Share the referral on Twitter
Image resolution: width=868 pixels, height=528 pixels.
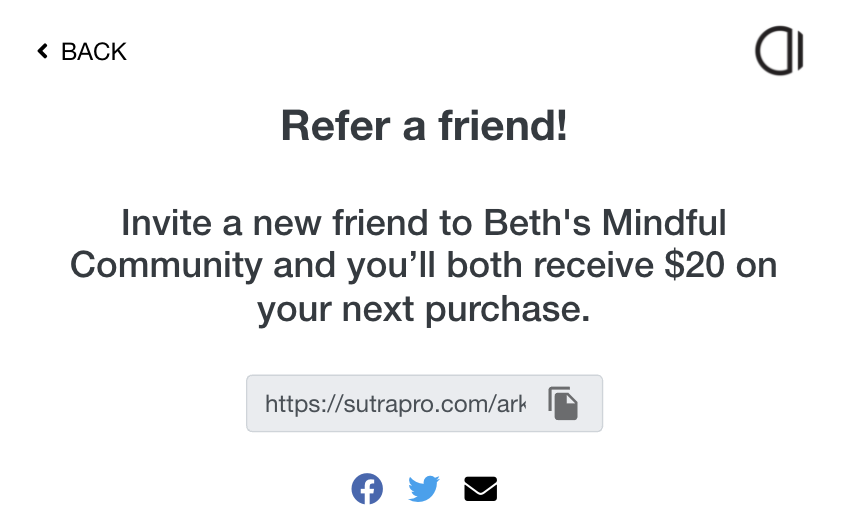[x=424, y=489]
